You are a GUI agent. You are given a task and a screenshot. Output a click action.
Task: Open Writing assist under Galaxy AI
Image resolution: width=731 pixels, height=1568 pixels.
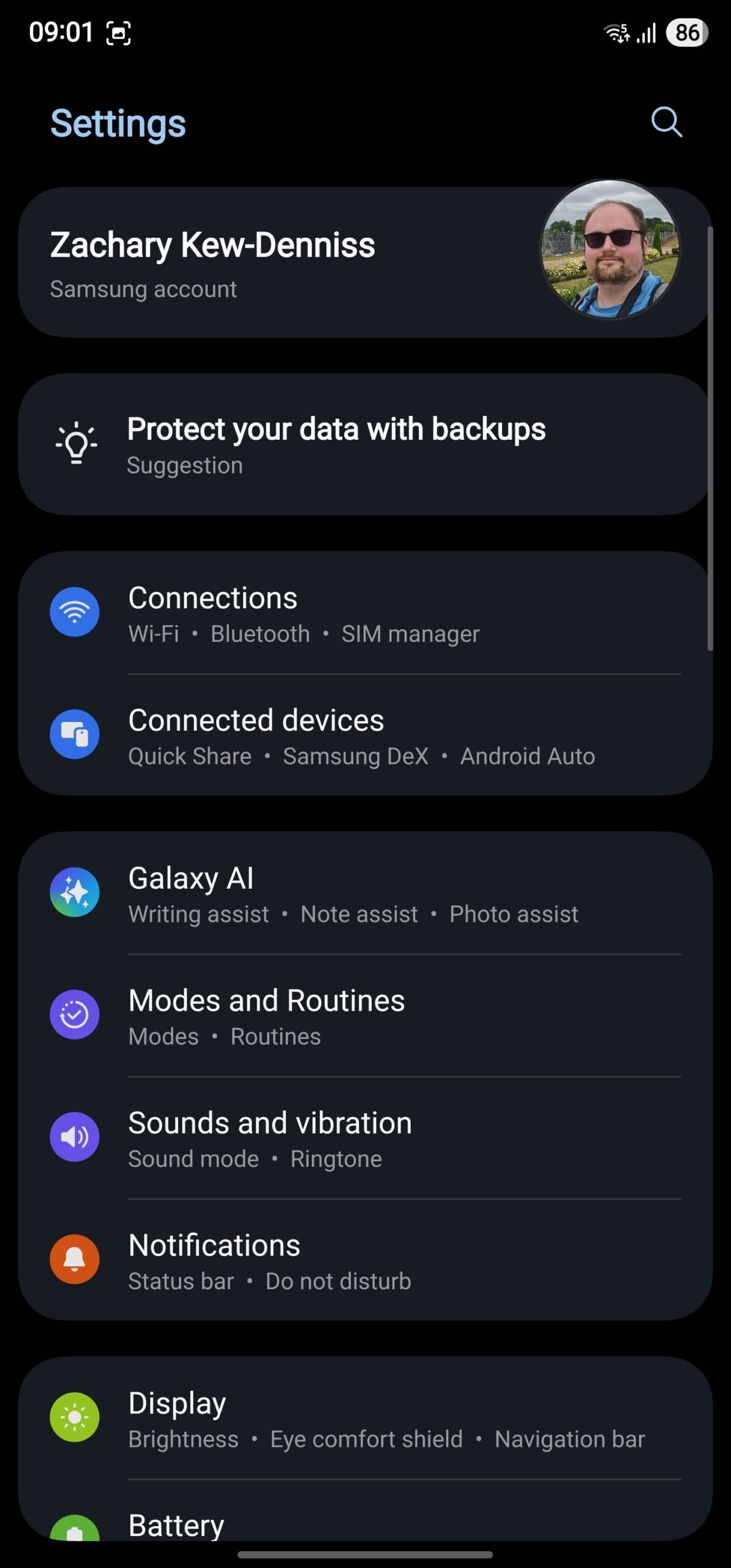198,913
